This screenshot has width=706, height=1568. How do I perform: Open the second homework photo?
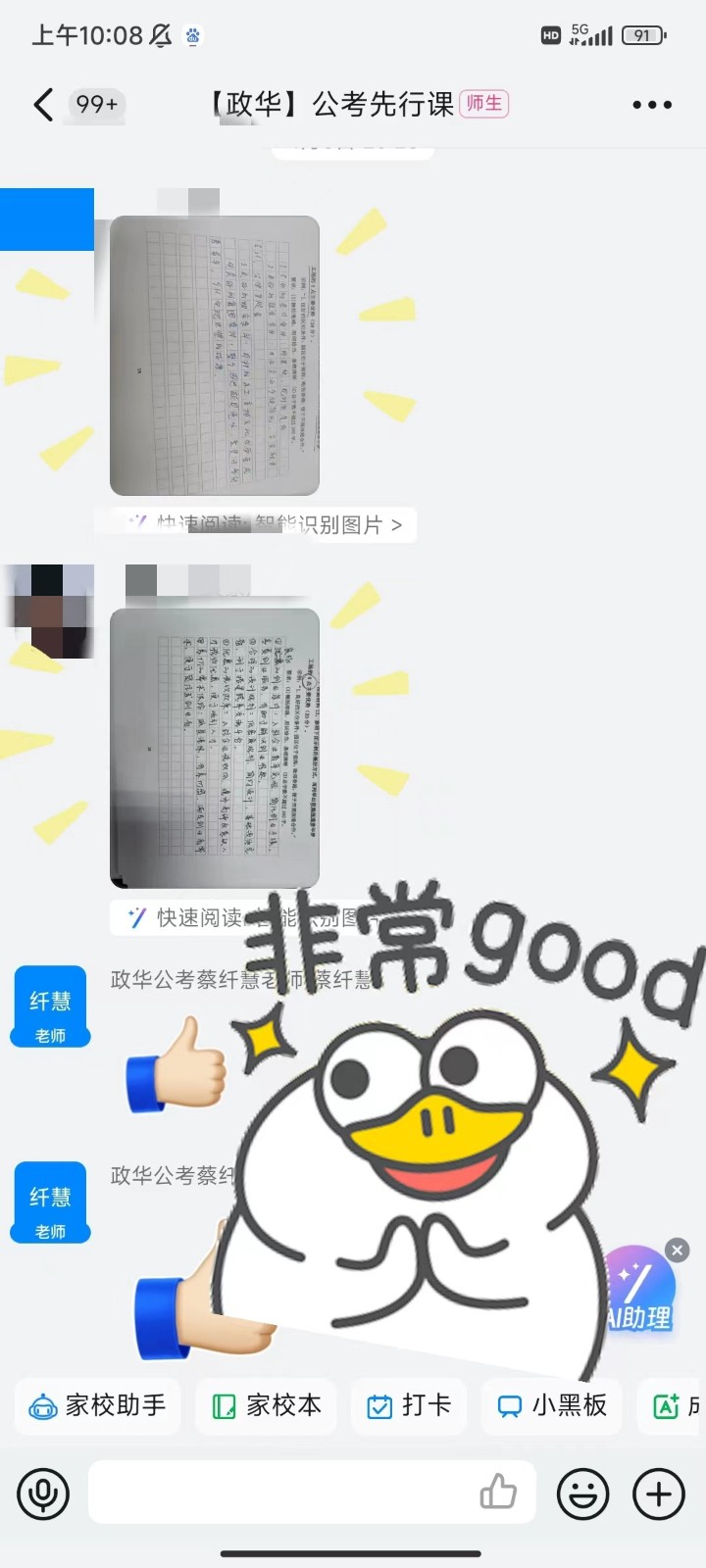[215, 748]
